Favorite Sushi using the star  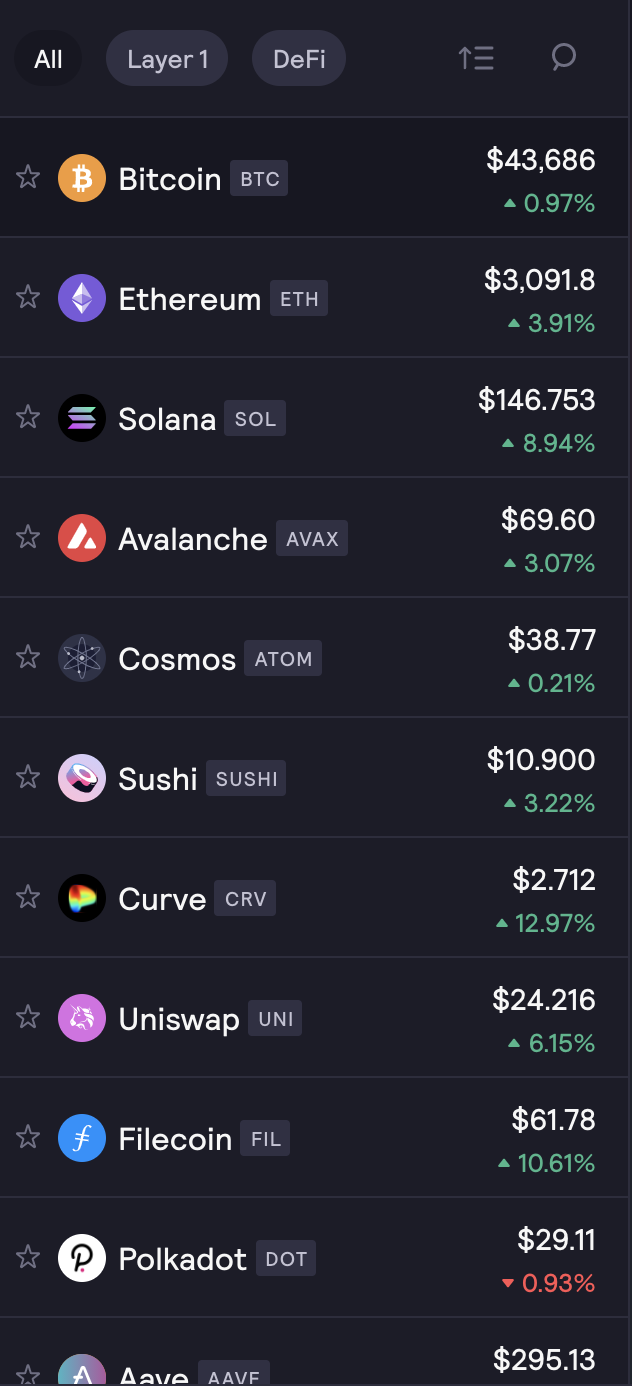coord(28,777)
